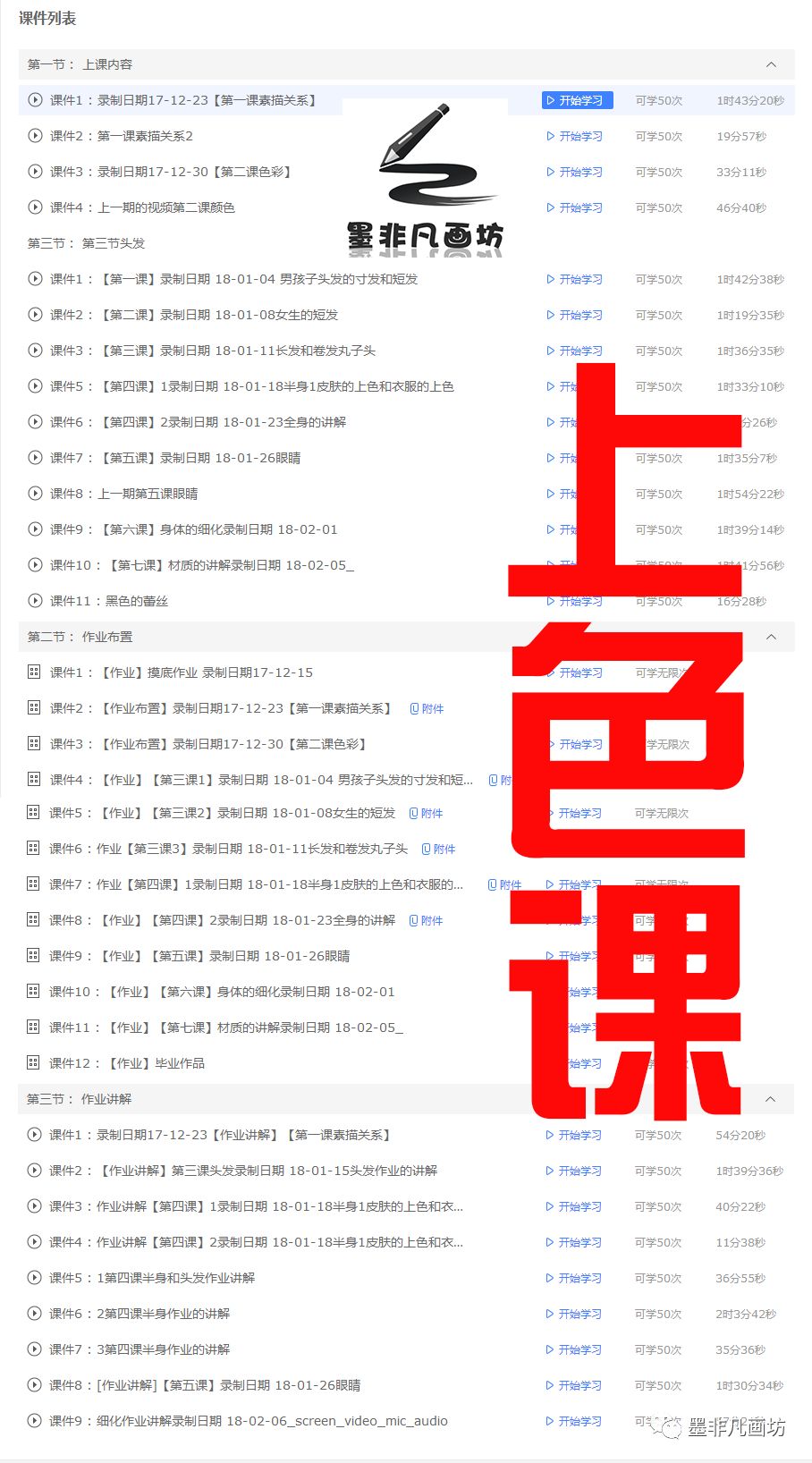
Task: Open the 附件 link for 课件2 作业布置
Action: click(x=427, y=708)
